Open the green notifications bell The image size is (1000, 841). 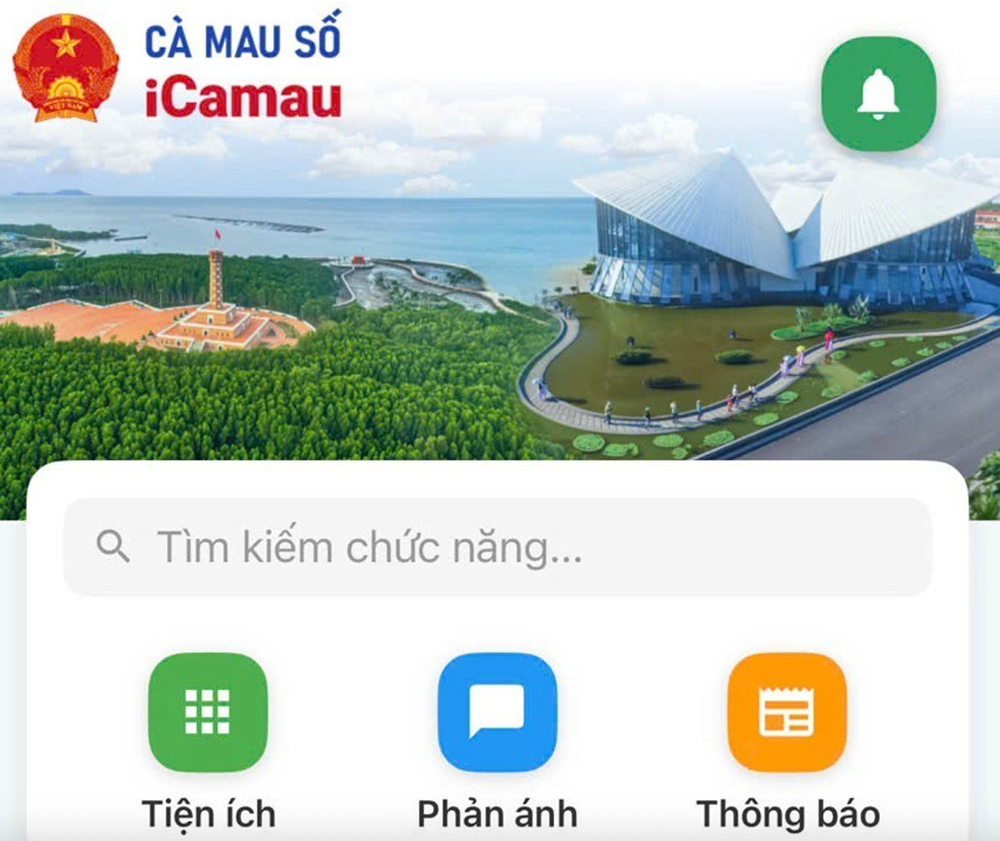878,94
